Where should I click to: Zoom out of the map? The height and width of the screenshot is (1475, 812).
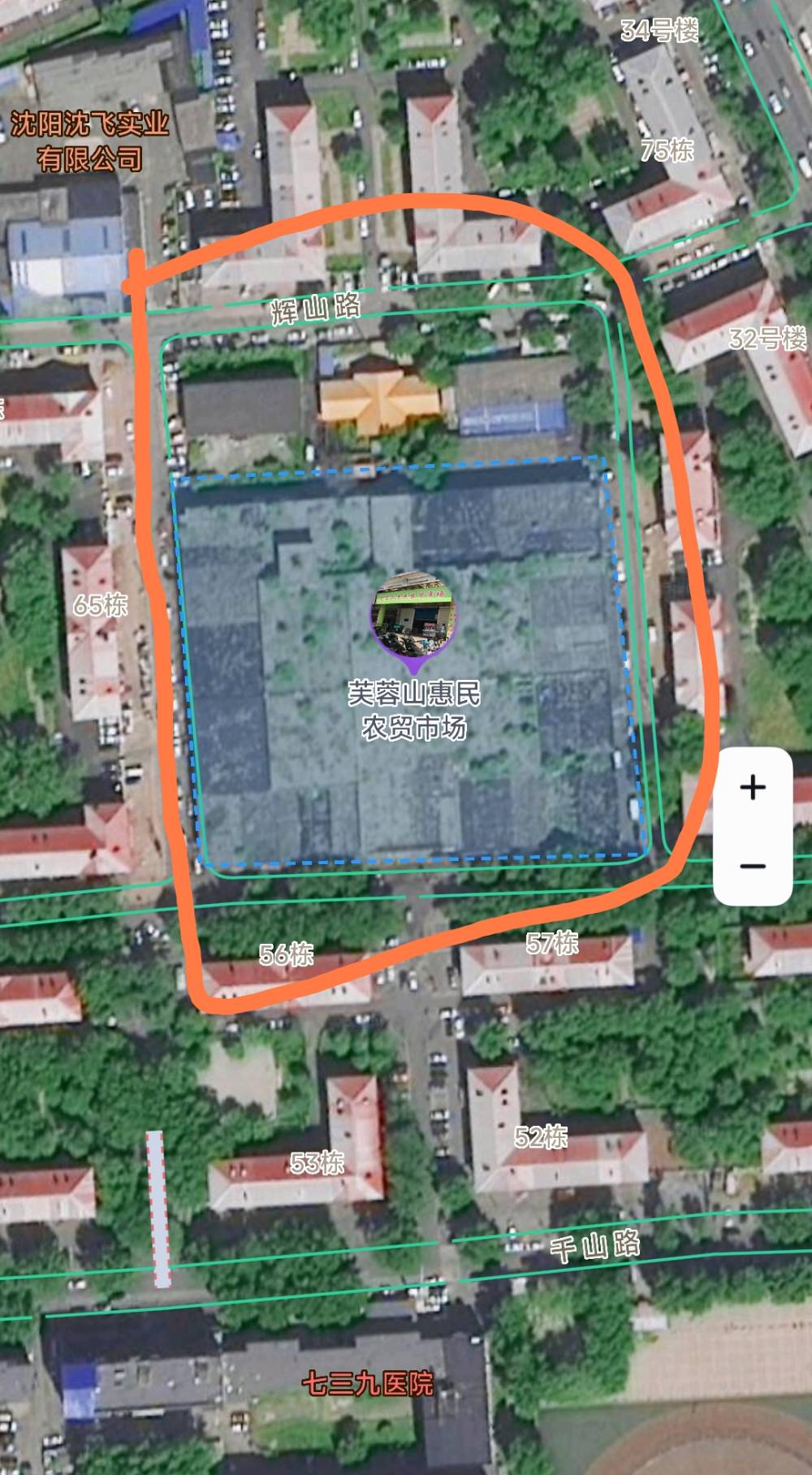(753, 866)
